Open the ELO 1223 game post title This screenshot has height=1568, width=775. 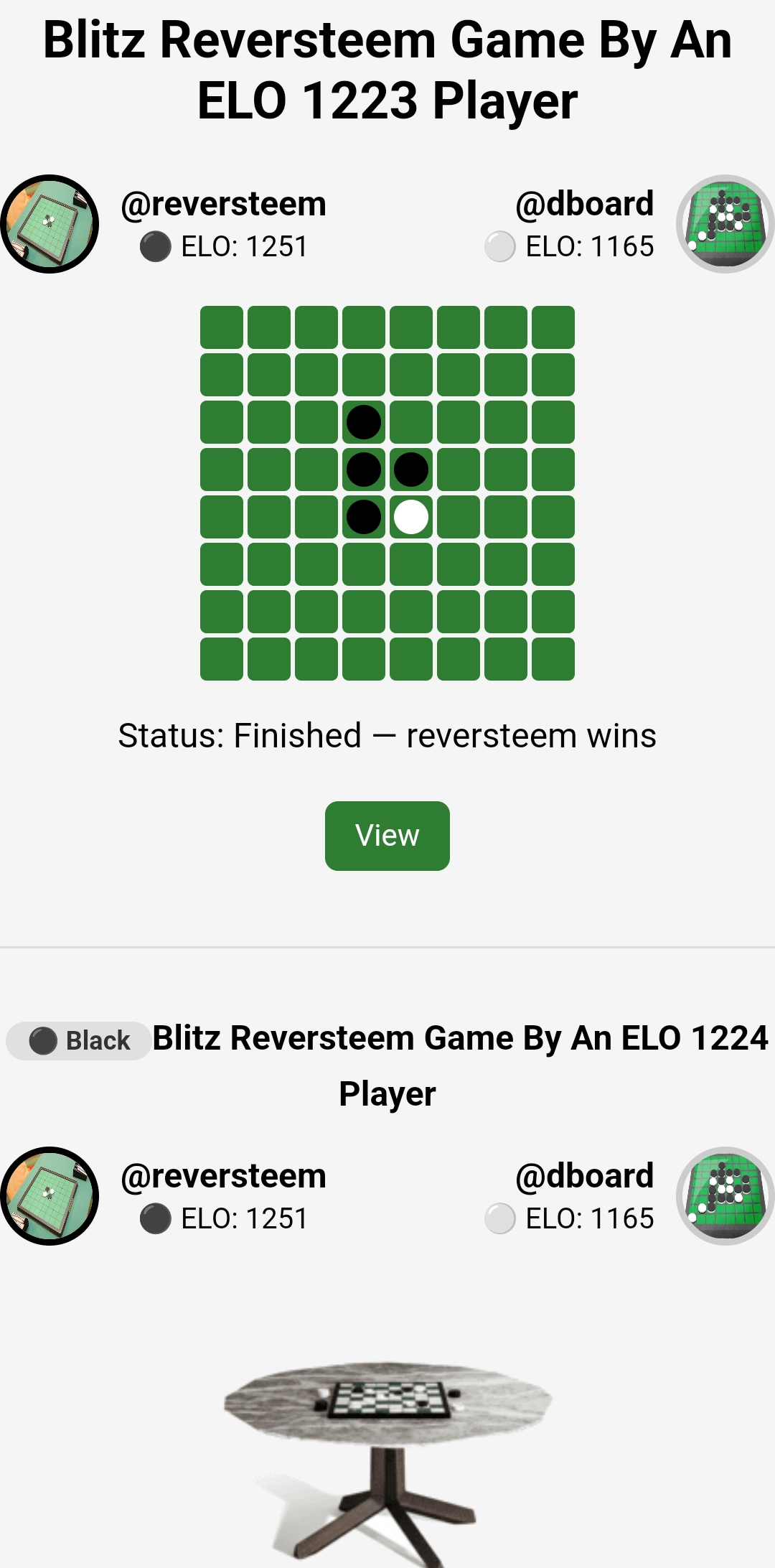[x=387, y=70]
